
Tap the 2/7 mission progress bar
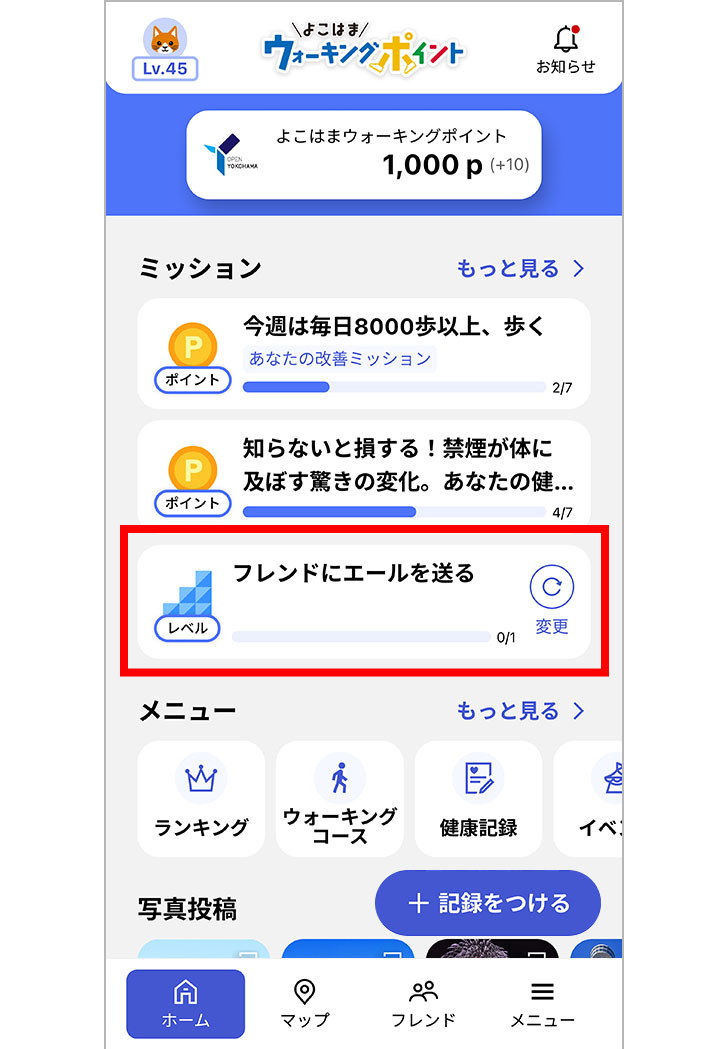pos(390,387)
